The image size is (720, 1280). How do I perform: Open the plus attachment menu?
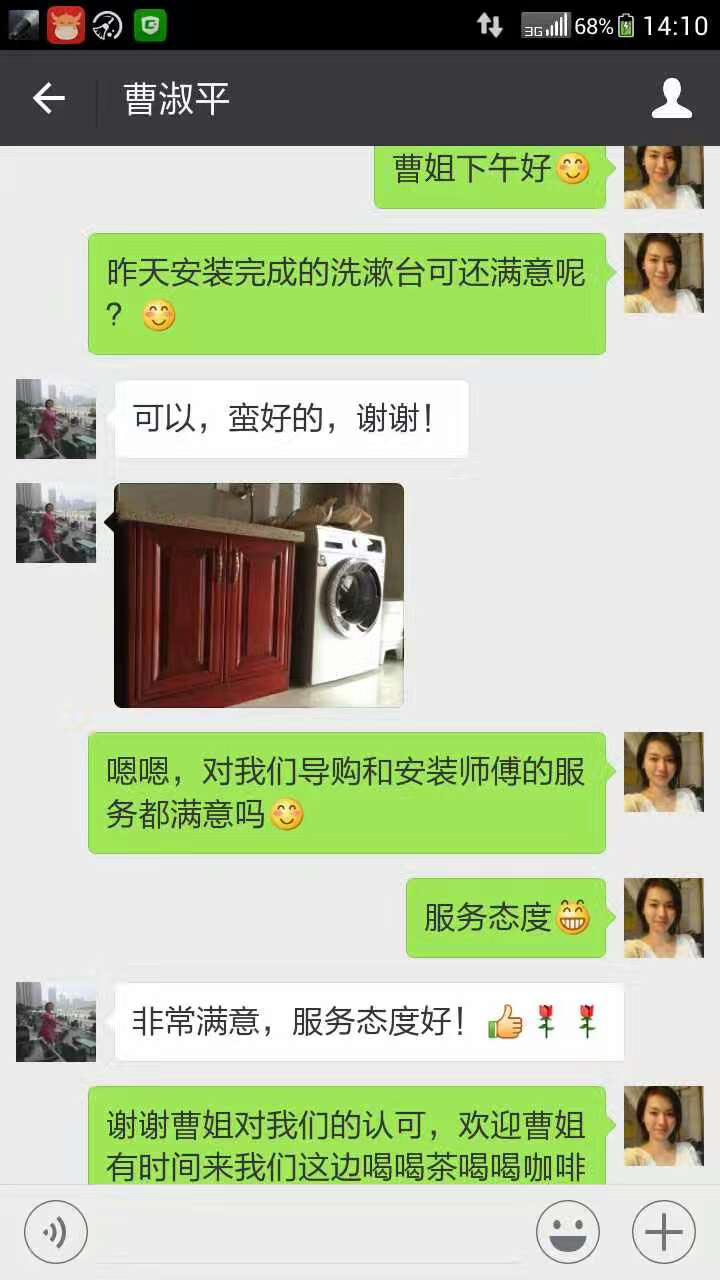click(664, 1232)
